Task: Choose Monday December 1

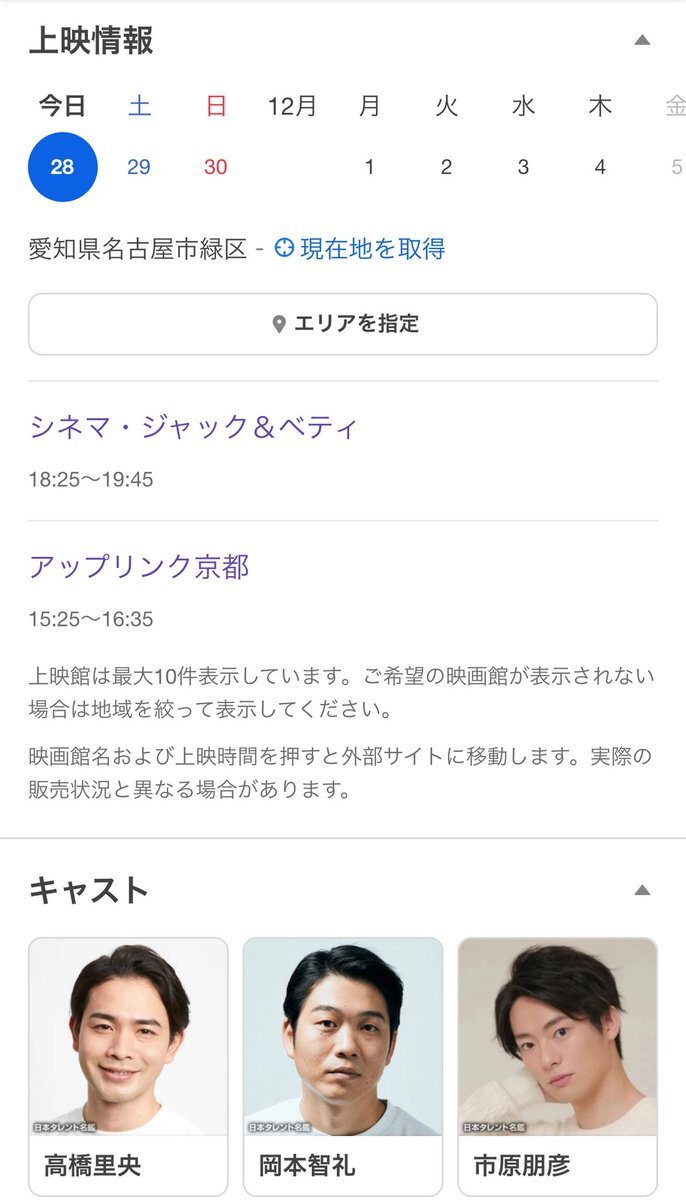Action: (369, 167)
